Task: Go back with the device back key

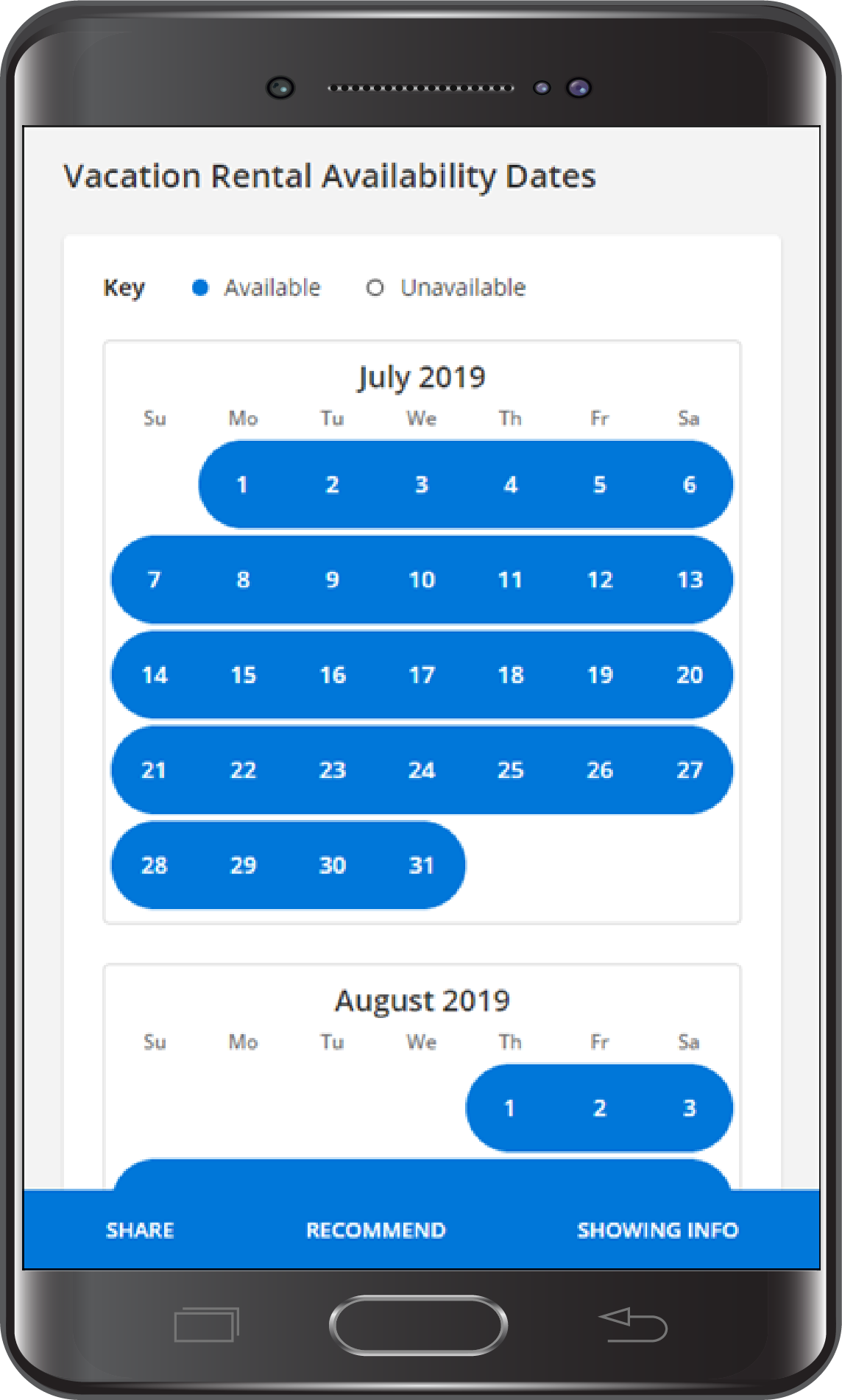Action: pos(633,1325)
